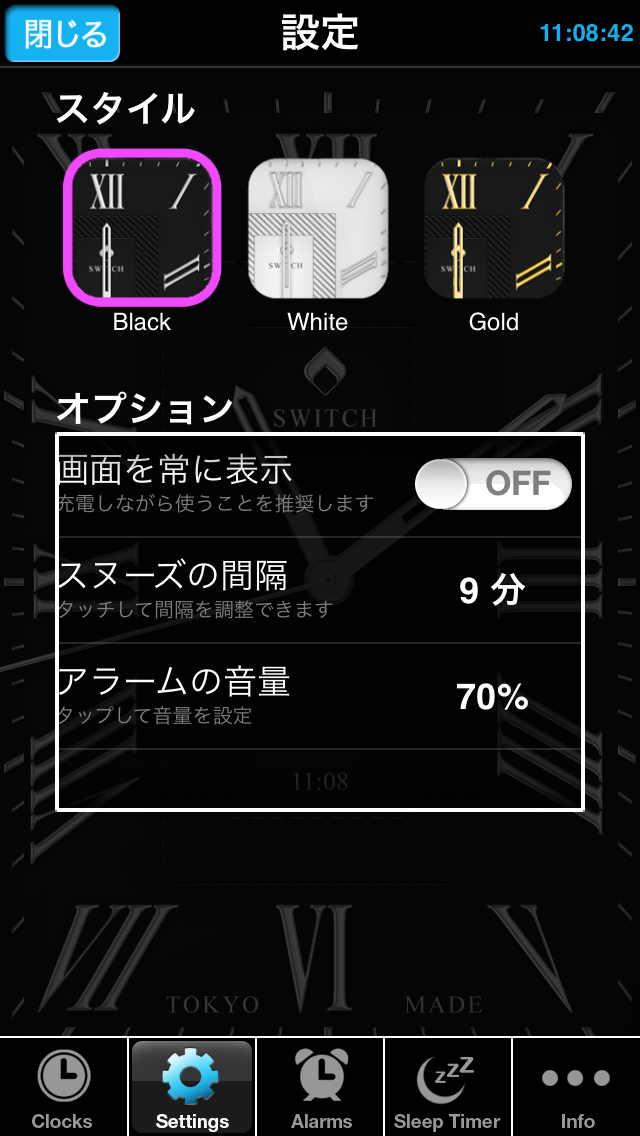Tap the 閉じる close button

click(x=62, y=34)
